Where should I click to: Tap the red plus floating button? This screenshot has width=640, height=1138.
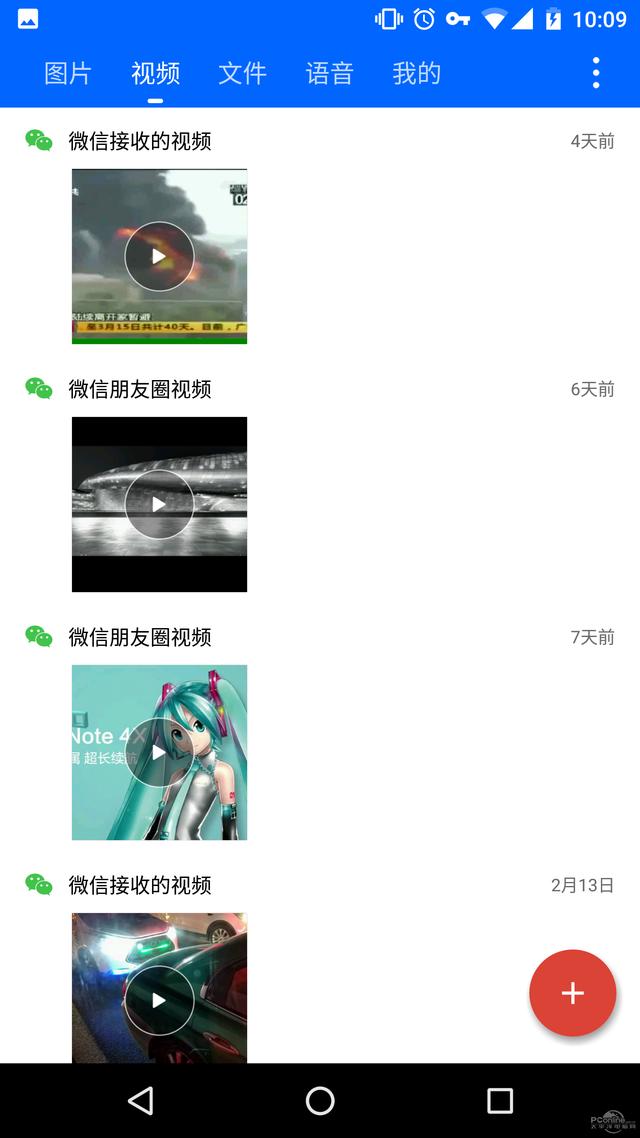[572, 993]
